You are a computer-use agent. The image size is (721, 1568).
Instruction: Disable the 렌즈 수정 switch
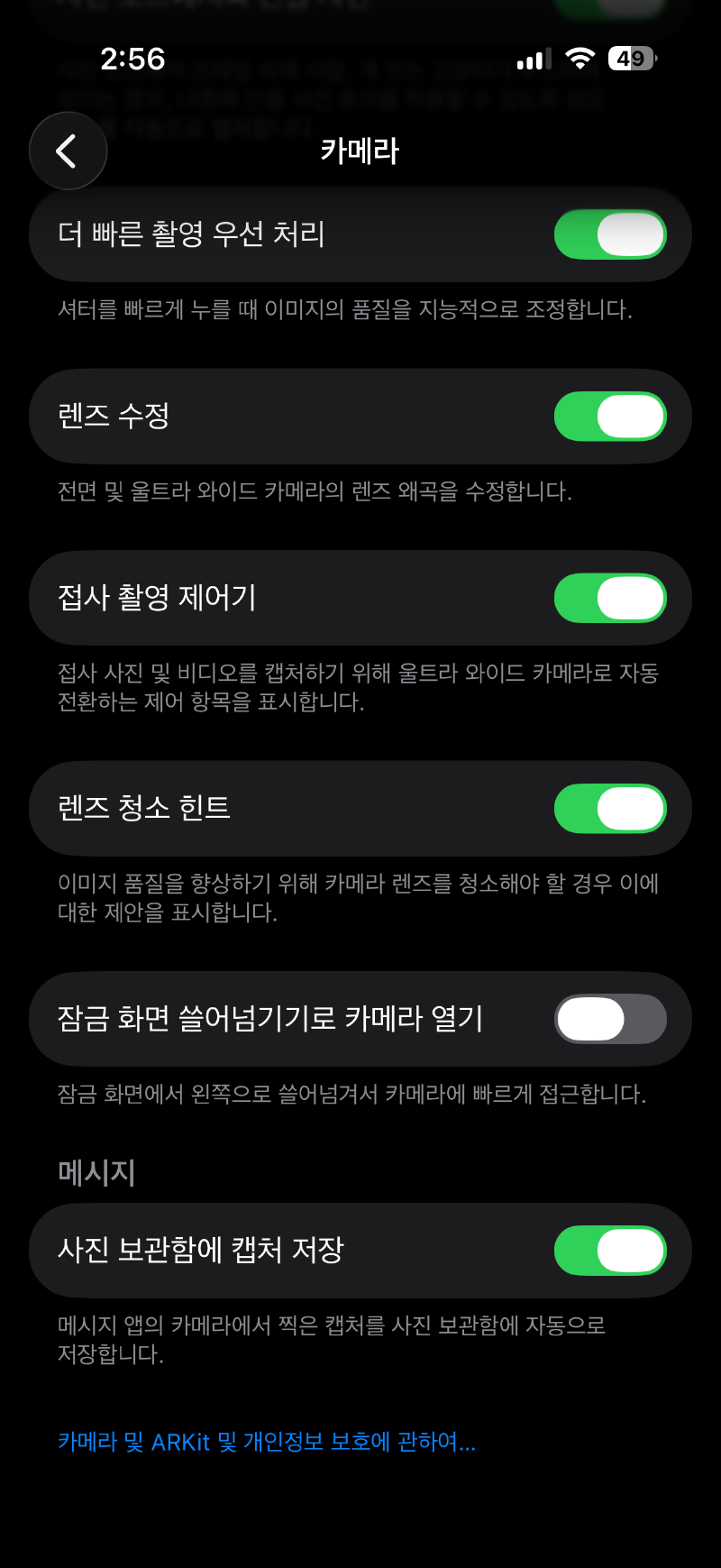(x=610, y=417)
